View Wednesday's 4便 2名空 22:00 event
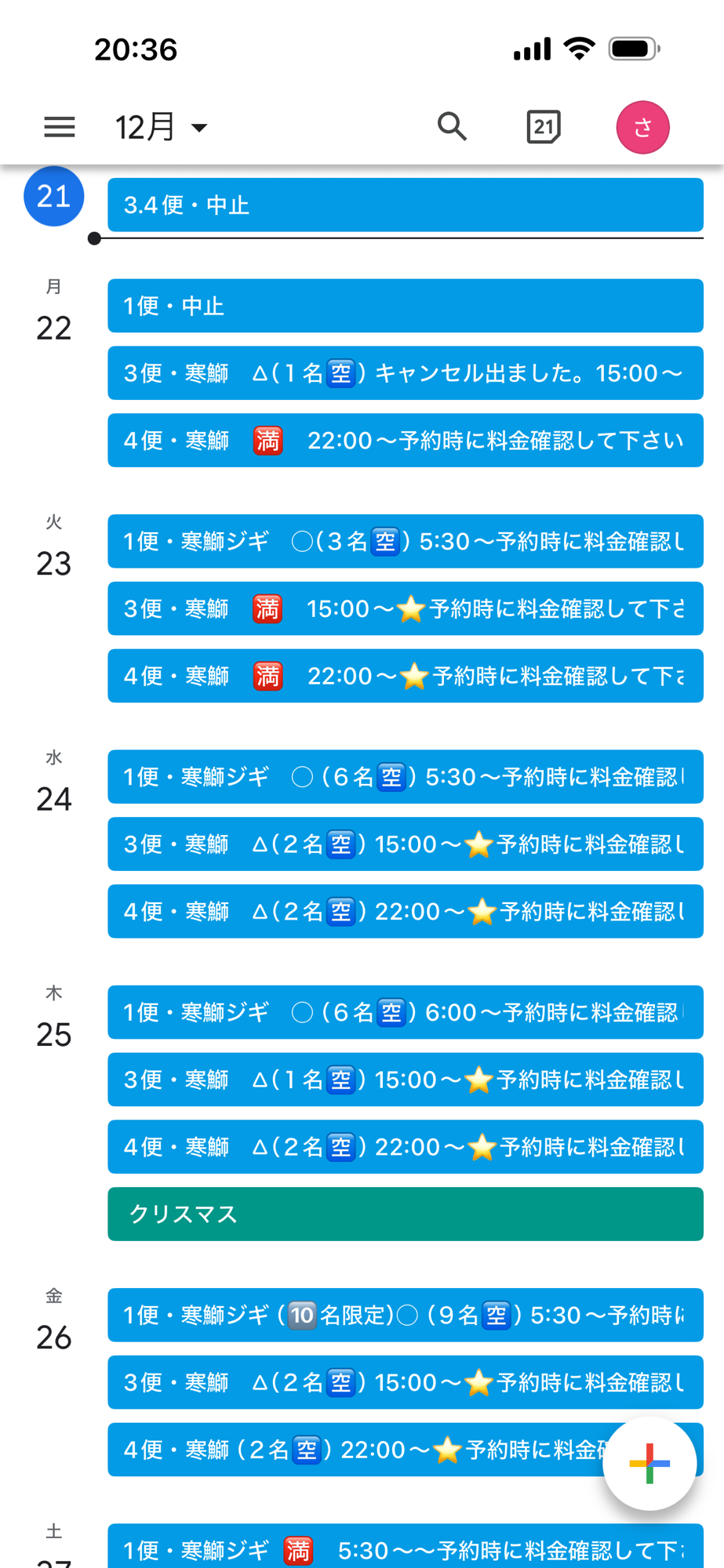This screenshot has width=724, height=1568. click(x=405, y=911)
